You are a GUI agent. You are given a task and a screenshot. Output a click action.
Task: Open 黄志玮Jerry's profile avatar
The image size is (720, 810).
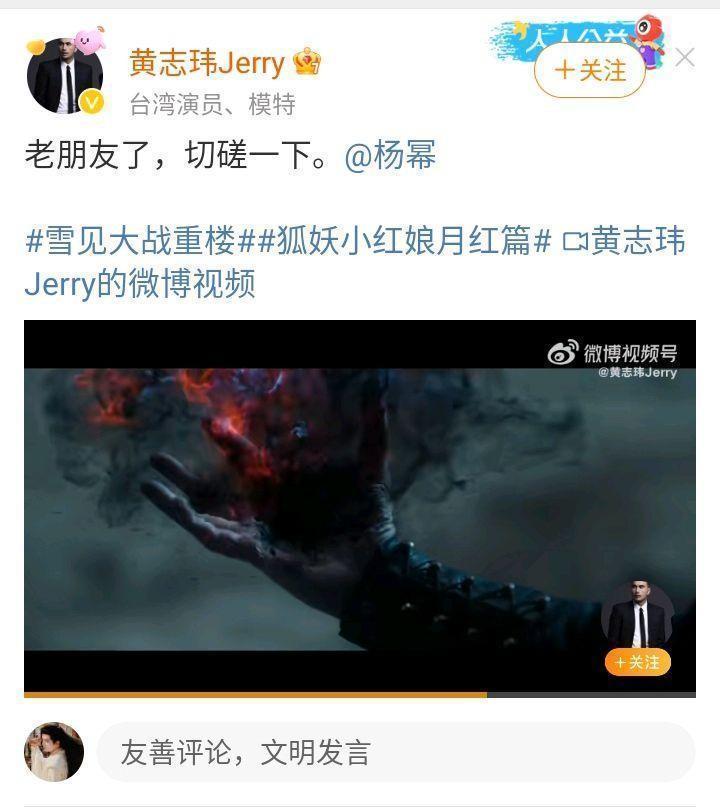point(64,77)
